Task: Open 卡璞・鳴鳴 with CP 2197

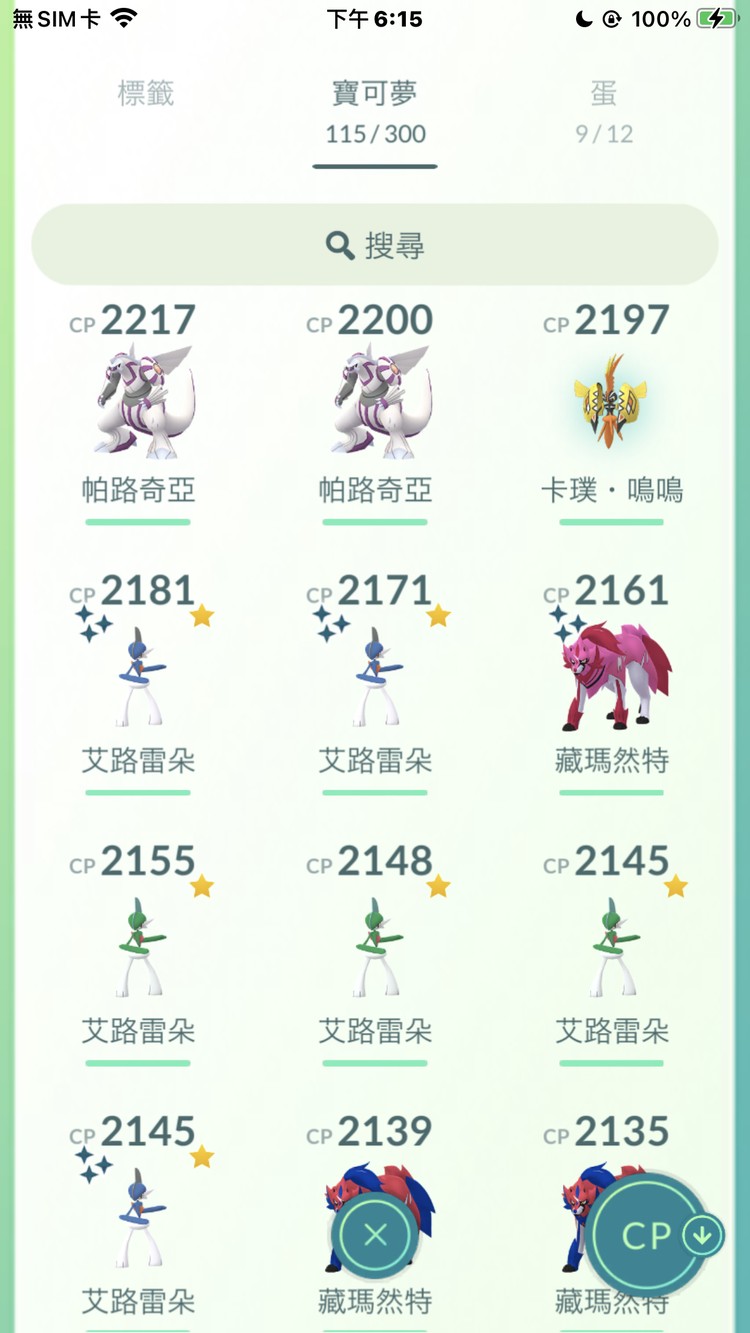Action: point(612,400)
